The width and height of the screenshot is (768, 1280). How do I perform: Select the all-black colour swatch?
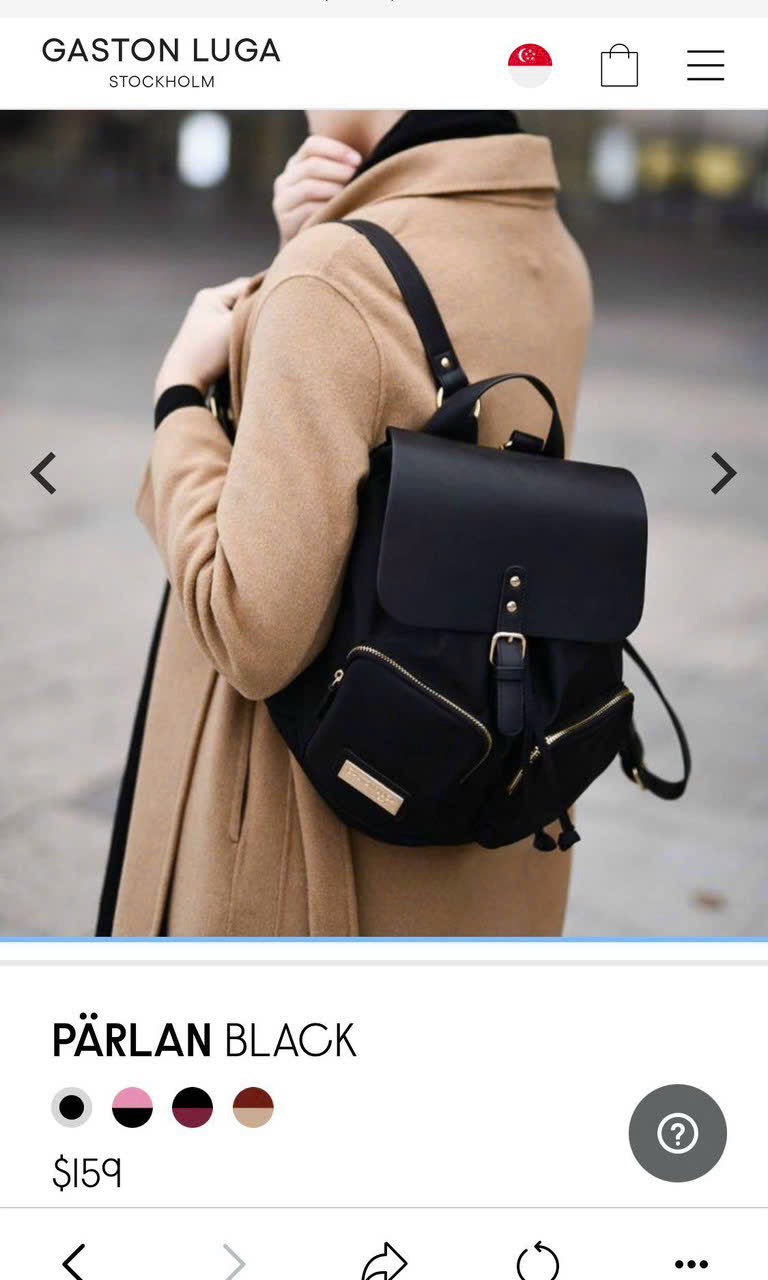pos(72,1107)
